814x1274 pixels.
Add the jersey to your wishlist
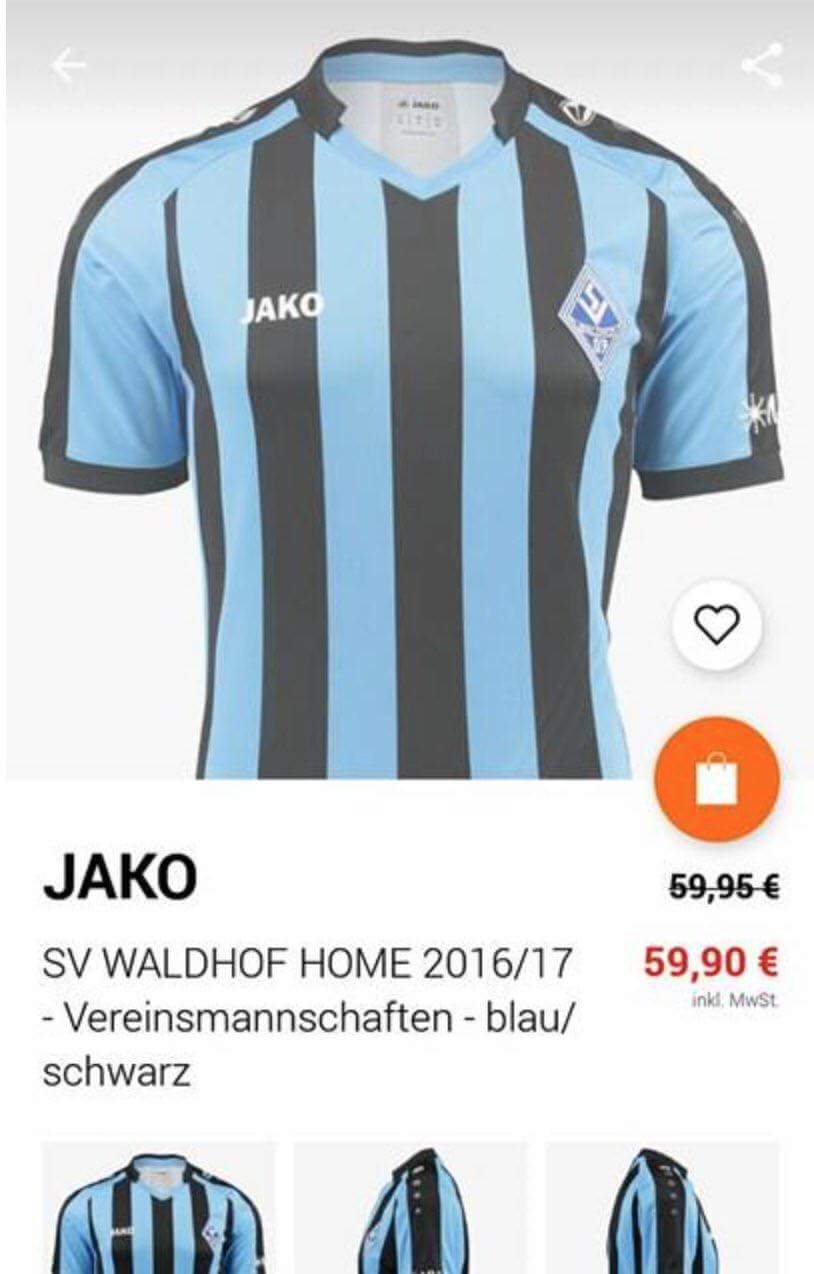pos(716,626)
